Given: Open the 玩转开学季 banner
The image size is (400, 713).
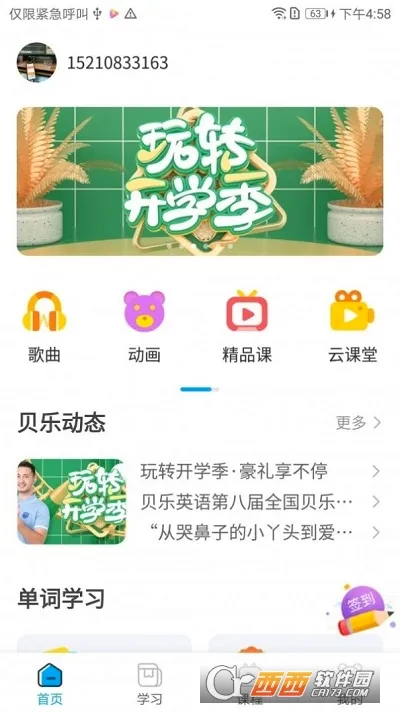Looking at the screenshot, I should pyautogui.click(x=200, y=181).
